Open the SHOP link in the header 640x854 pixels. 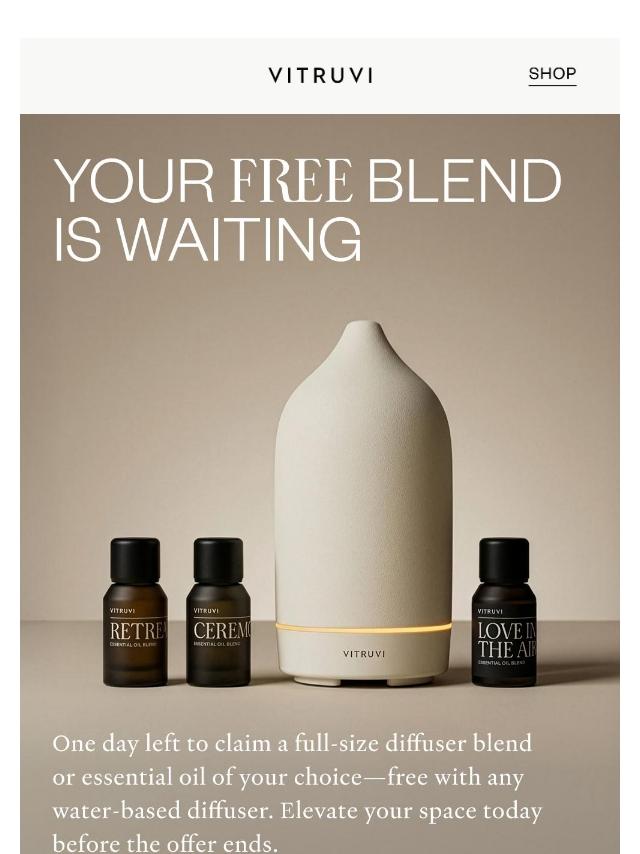tap(552, 74)
